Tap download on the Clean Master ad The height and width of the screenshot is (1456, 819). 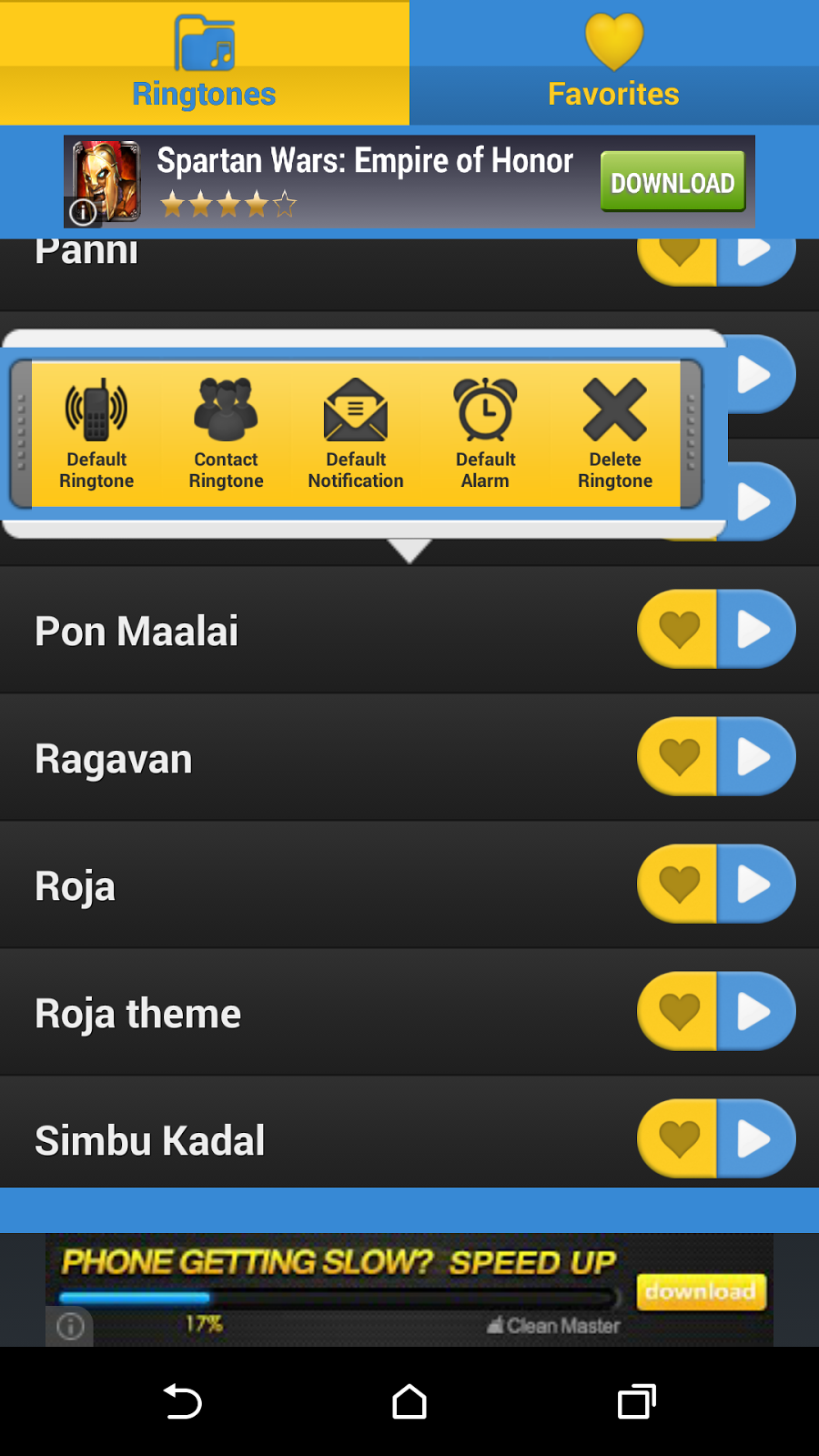pyautogui.click(x=701, y=1291)
